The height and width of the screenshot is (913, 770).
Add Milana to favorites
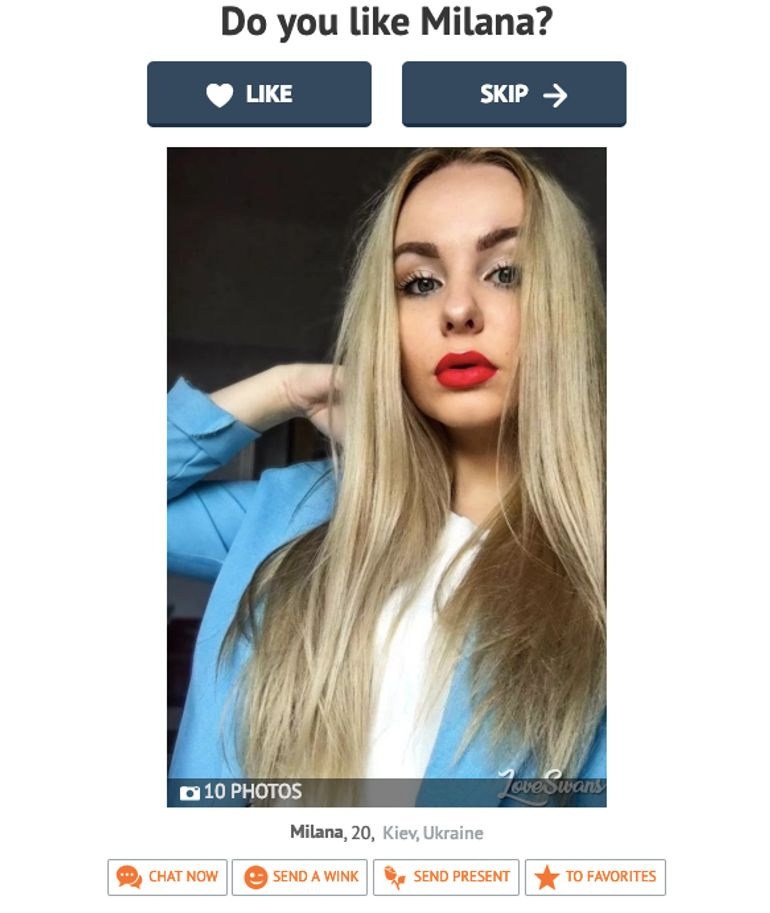coord(595,877)
